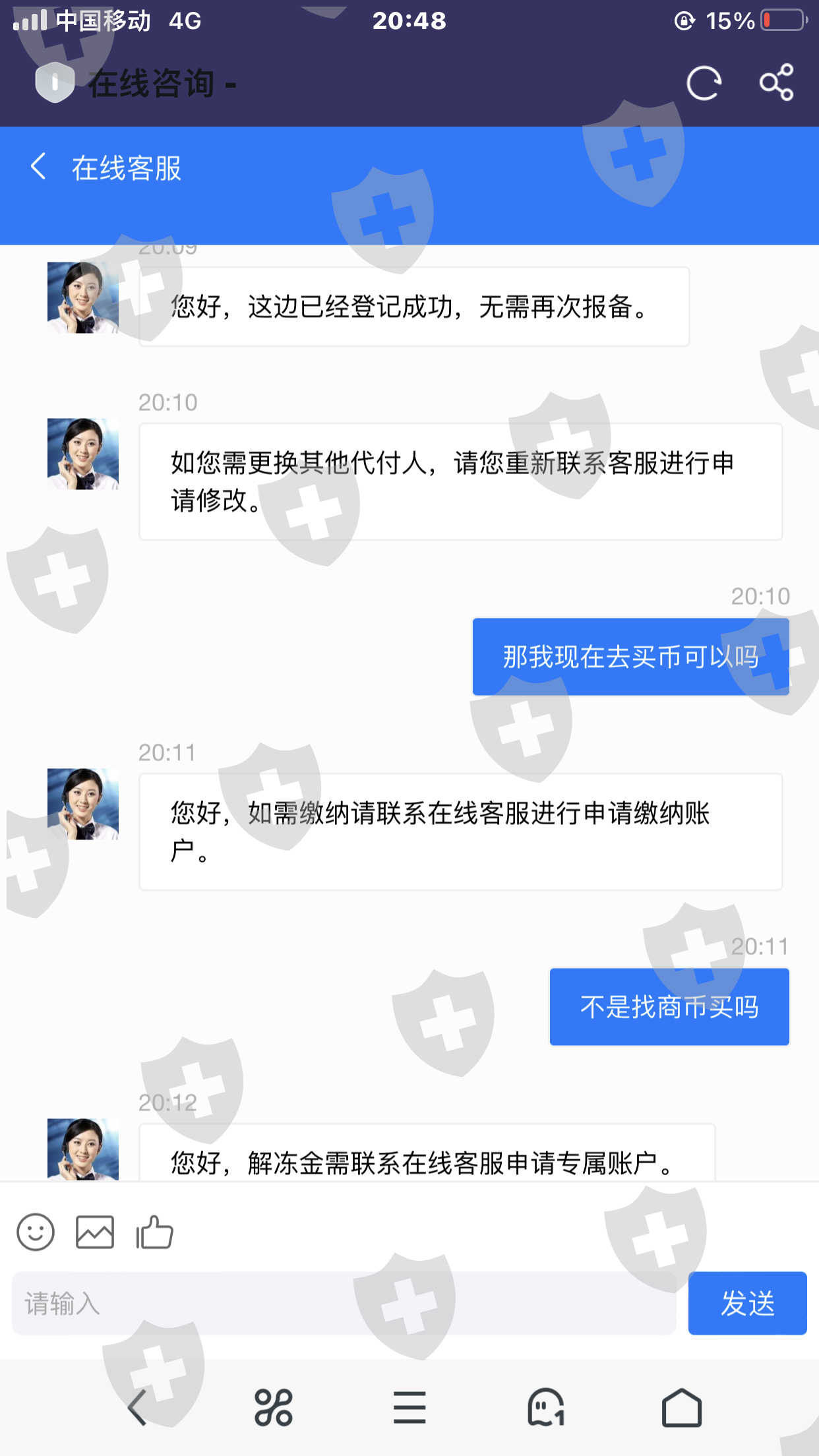Open the browser's three-line menu
This screenshot has height=1456, width=819.
click(x=409, y=1408)
